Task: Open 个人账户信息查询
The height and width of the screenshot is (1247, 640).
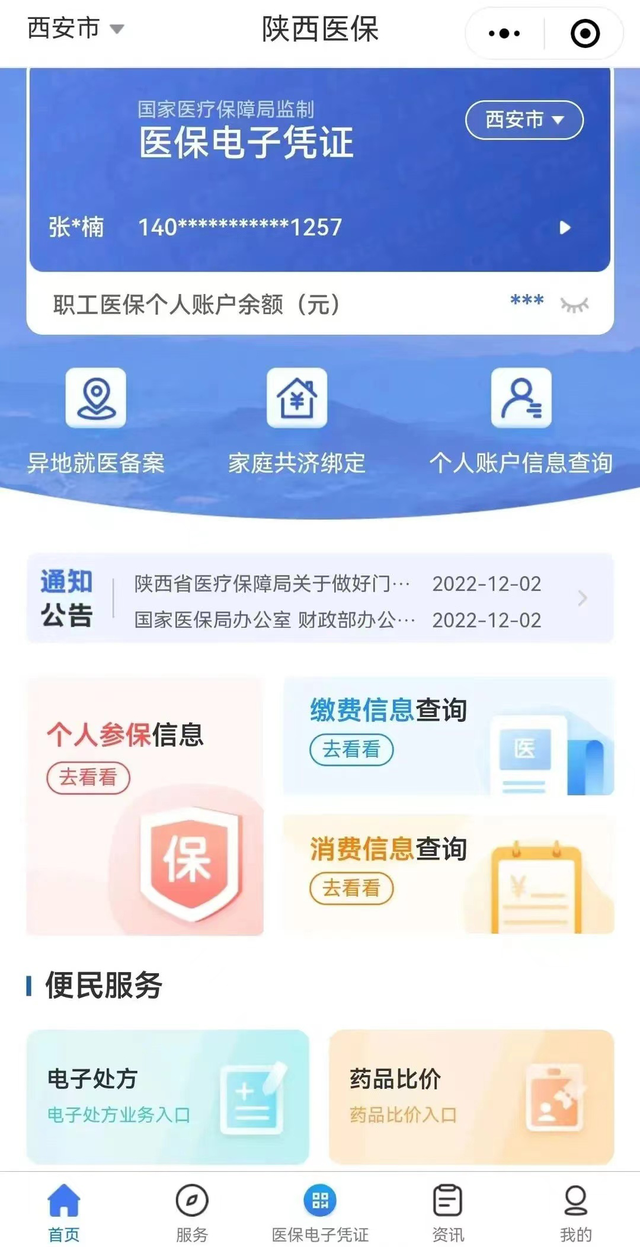Action: 521,420
